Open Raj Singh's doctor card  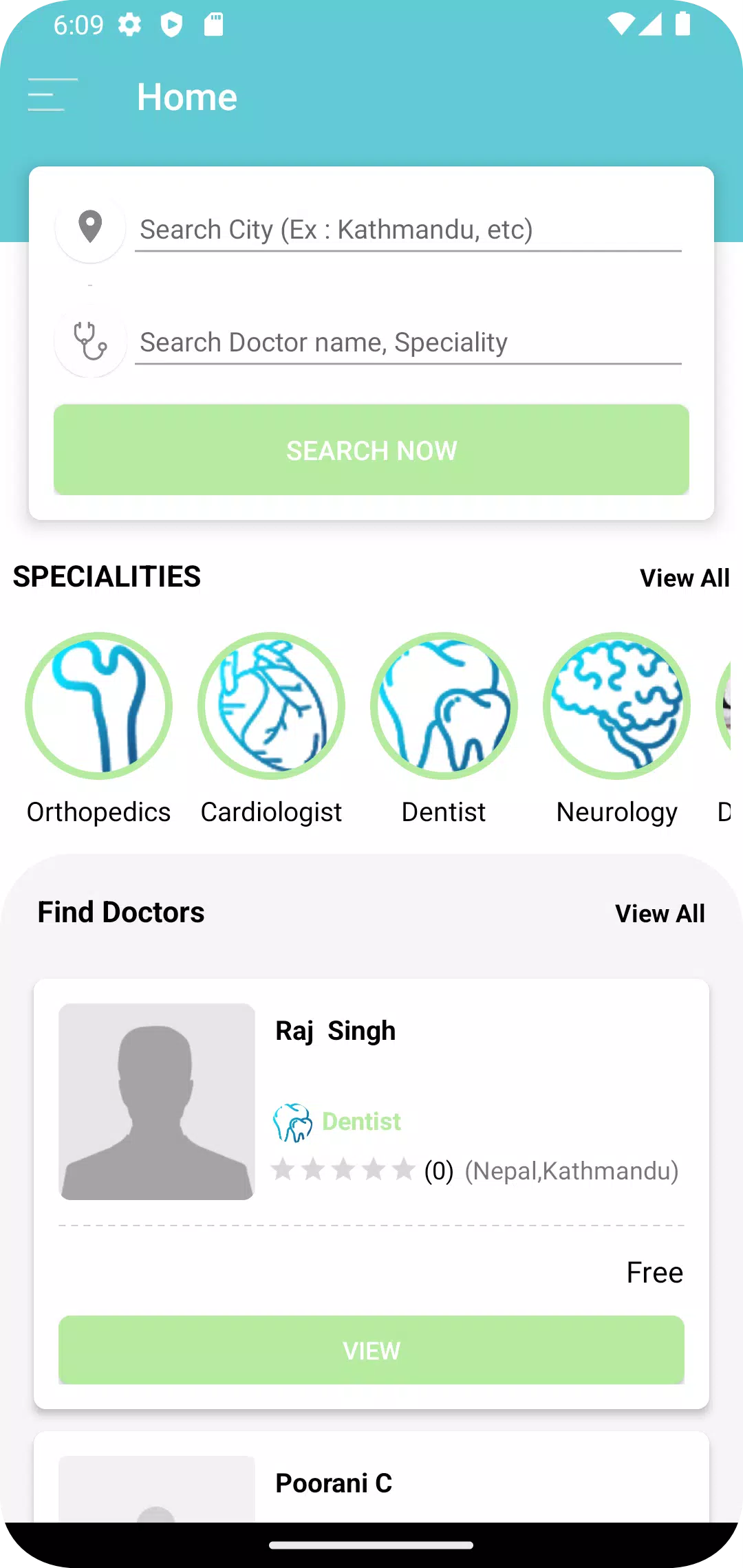pos(371,1194)
